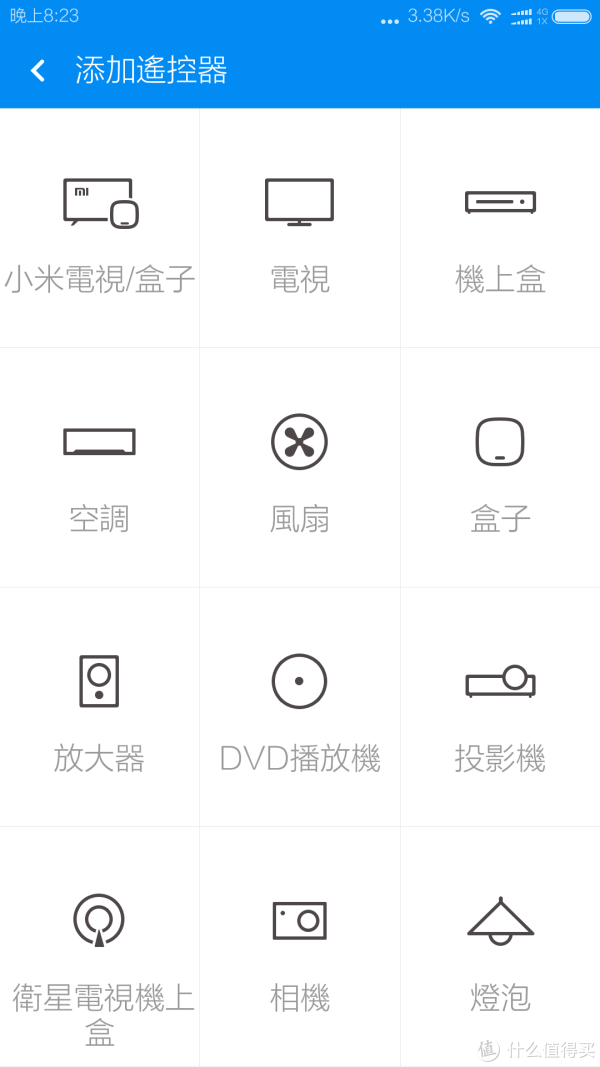Screen dimensions: 600x1067
Task: Select 小米電視/盒子 device type
Action: (99, 228)
